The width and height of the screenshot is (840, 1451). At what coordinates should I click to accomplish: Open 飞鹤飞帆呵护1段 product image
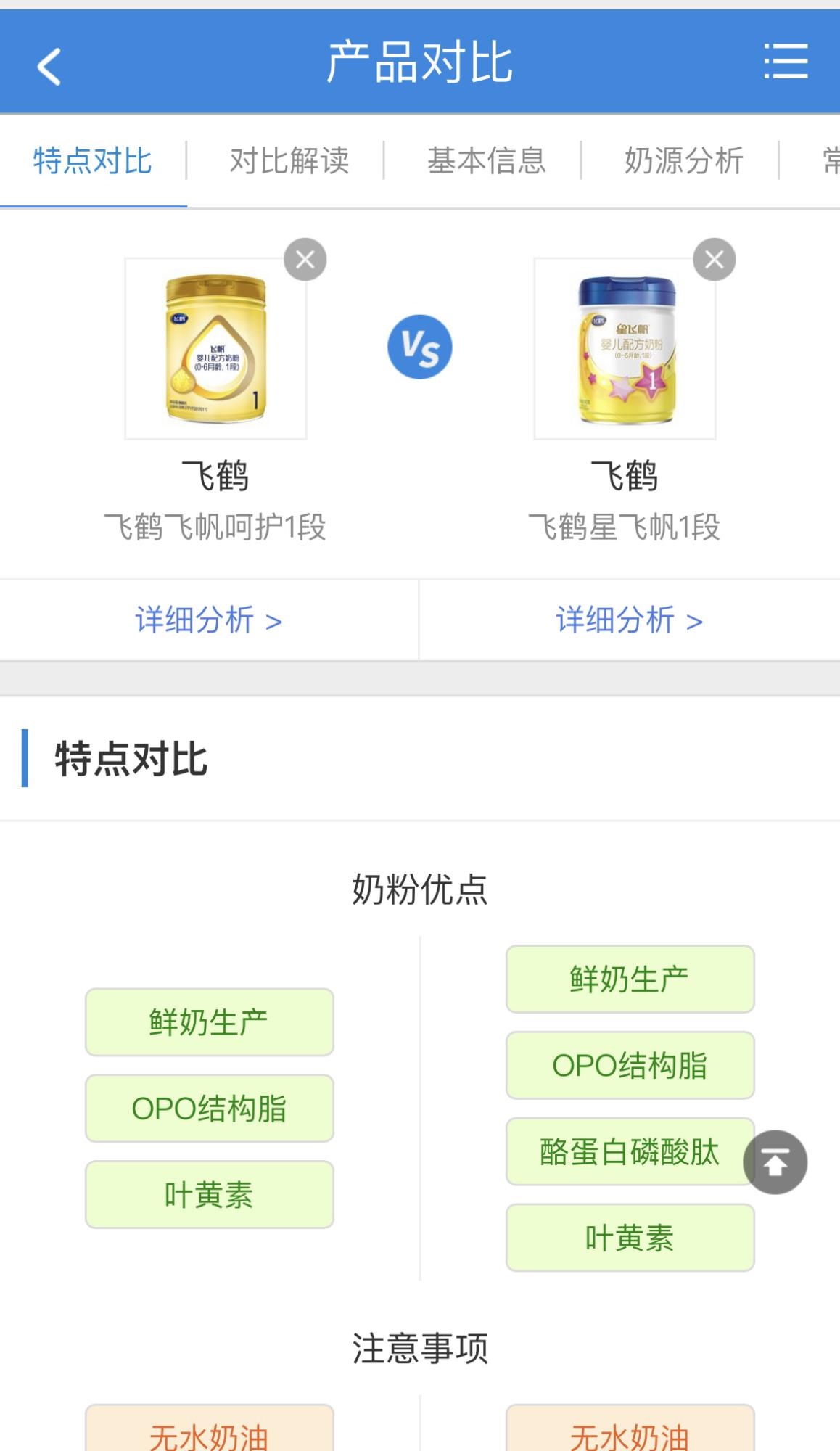pos(215,349)
